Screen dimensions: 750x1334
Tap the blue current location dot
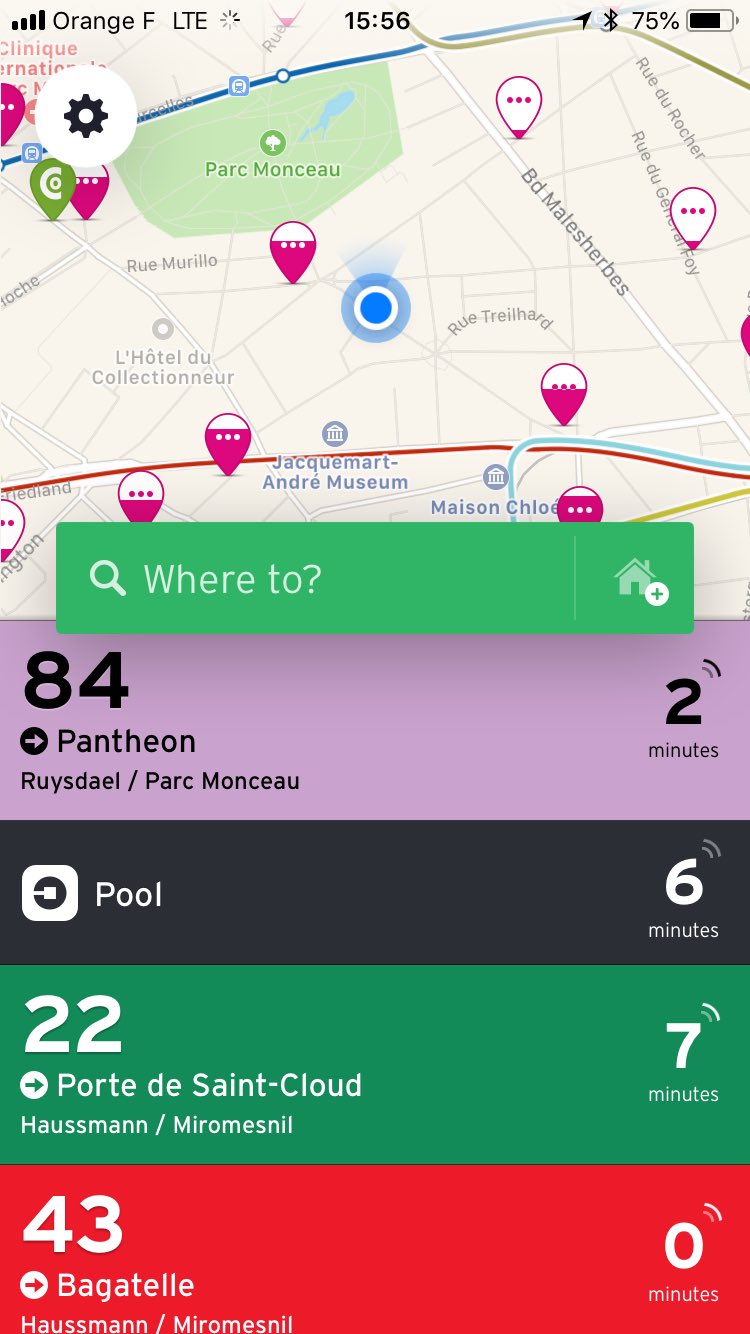(375, 308)
